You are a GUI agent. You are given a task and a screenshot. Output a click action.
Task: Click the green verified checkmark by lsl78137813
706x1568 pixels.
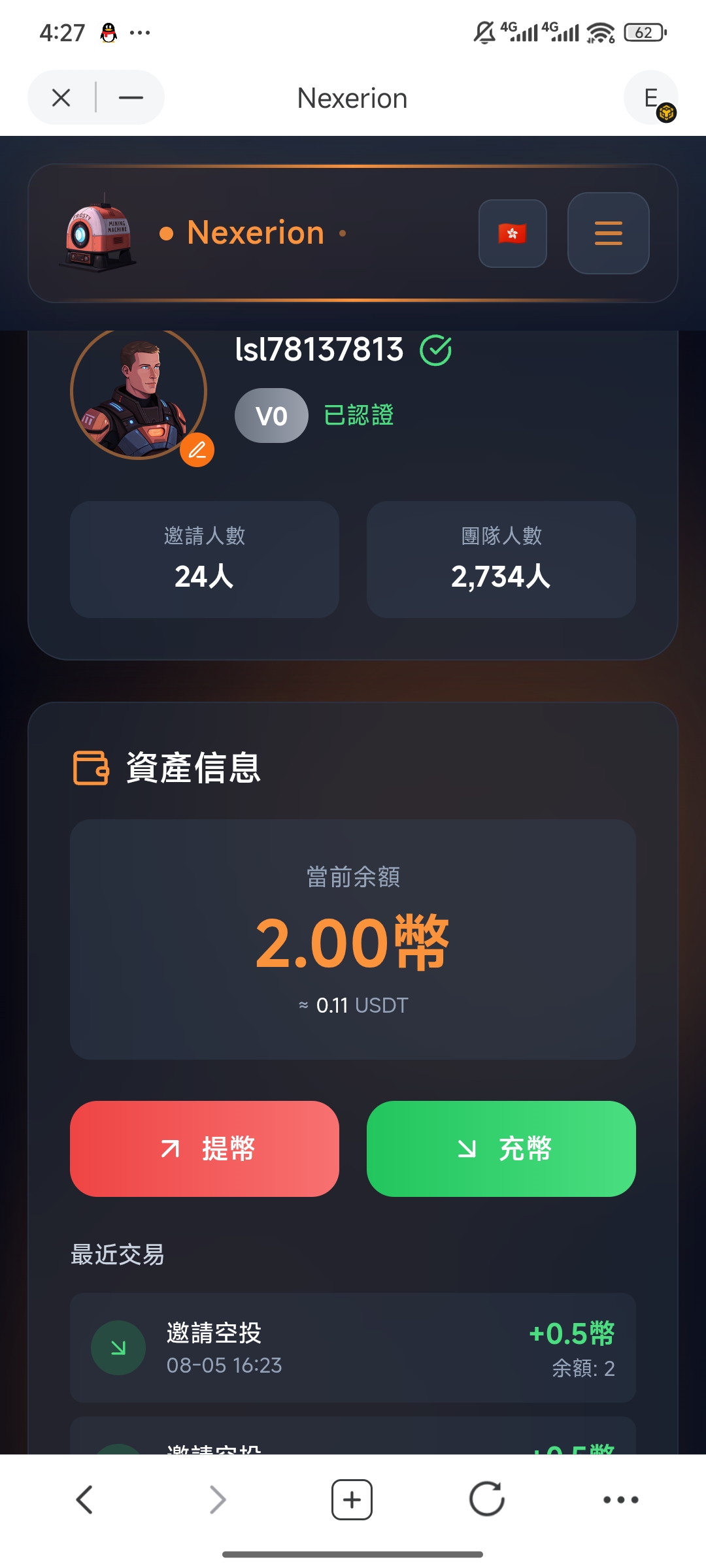click(437, 350)
